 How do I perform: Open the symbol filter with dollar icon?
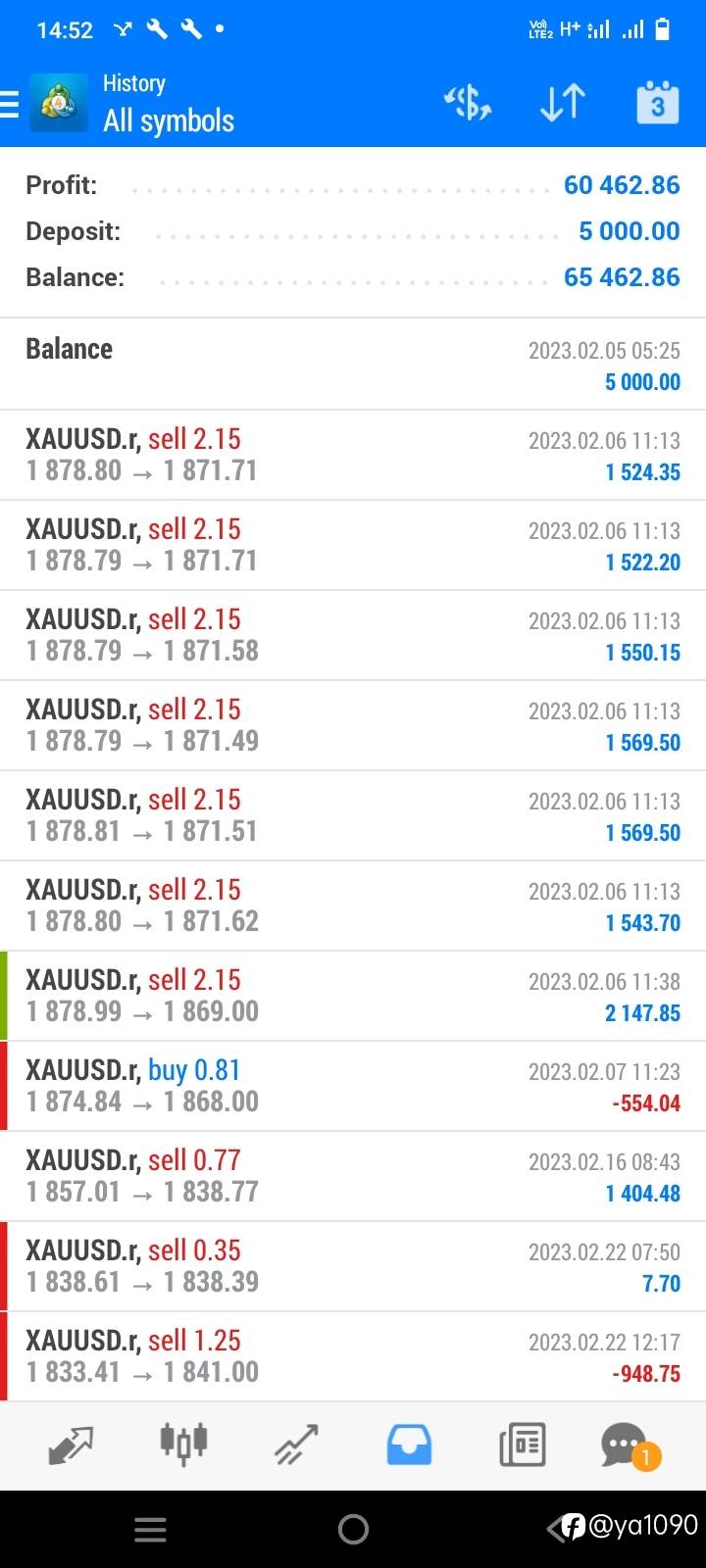(x=468, y=104)
